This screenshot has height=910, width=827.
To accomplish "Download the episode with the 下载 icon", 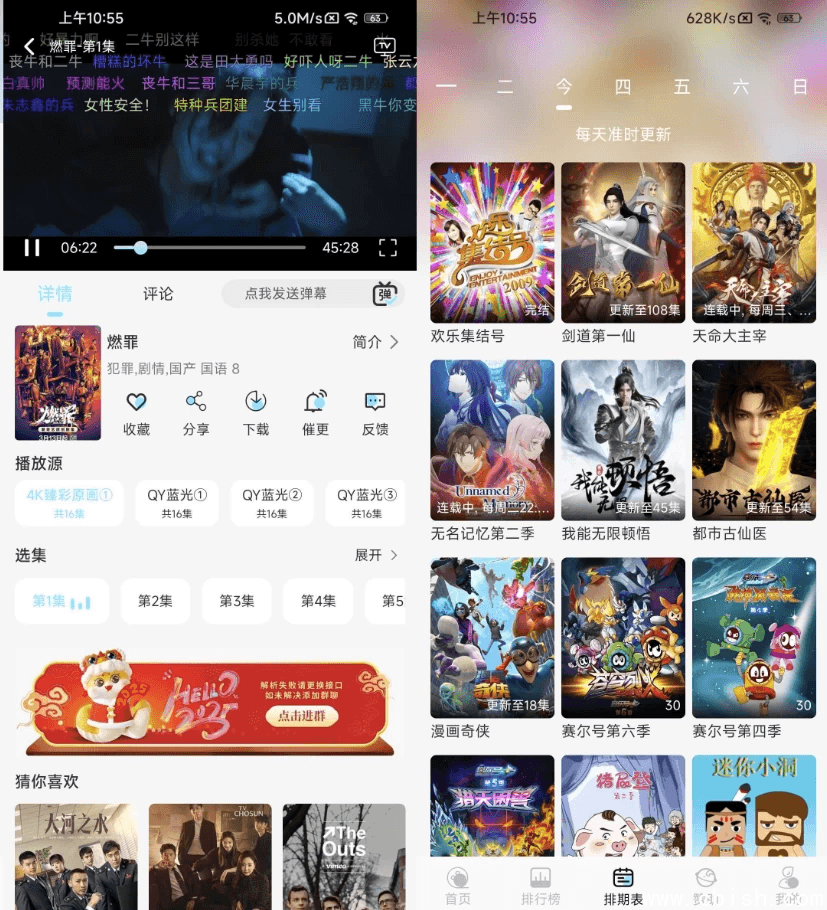I will [256, 404].
